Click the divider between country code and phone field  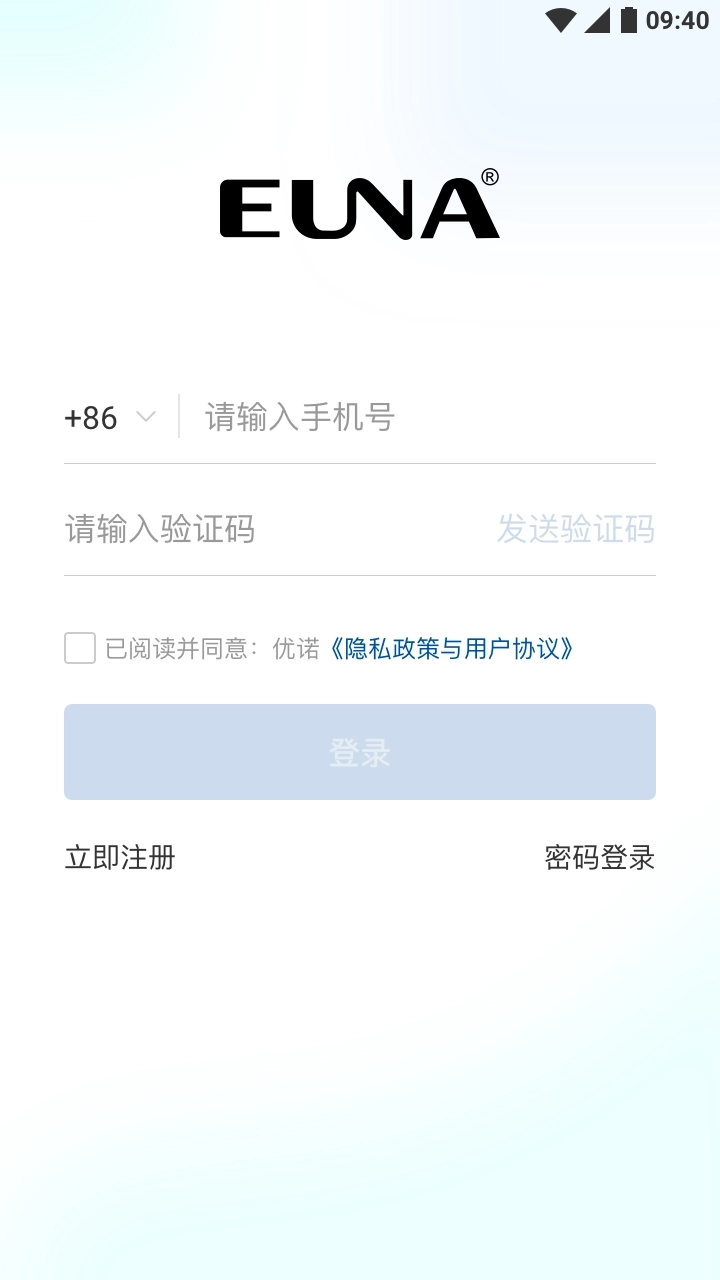[x=178, y=417]
